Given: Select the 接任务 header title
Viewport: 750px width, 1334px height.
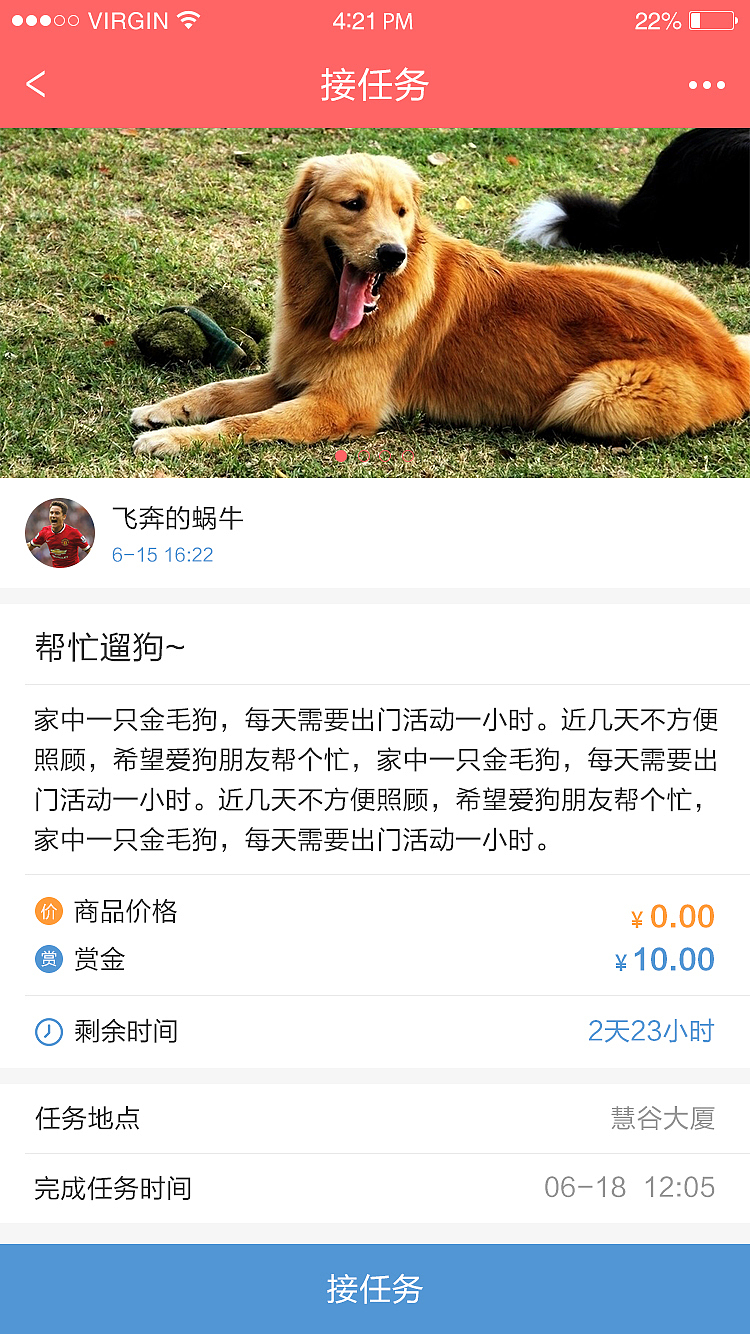Looking at the screenshot, I should (x=375, y=84).
